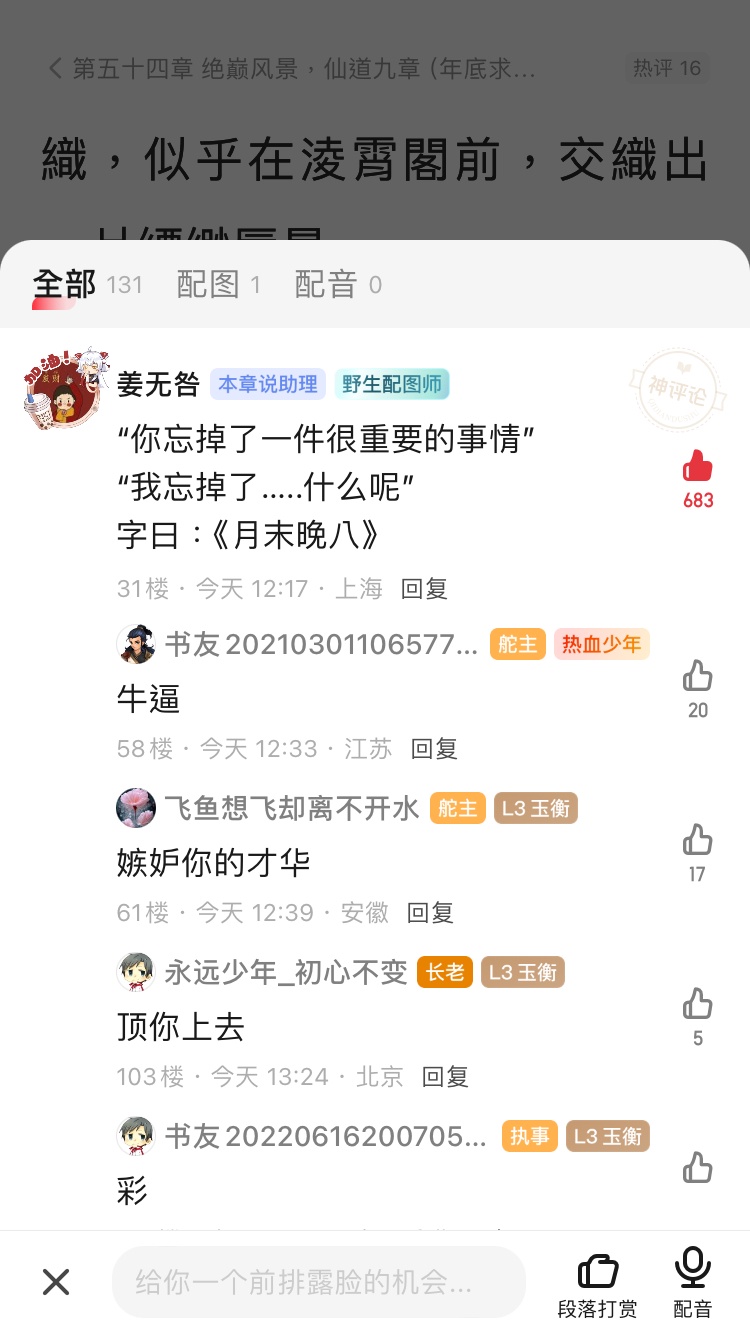Reply to the 嫉妒你的才华 comment
Screen dimensions: 750x1334
point(430,913)
